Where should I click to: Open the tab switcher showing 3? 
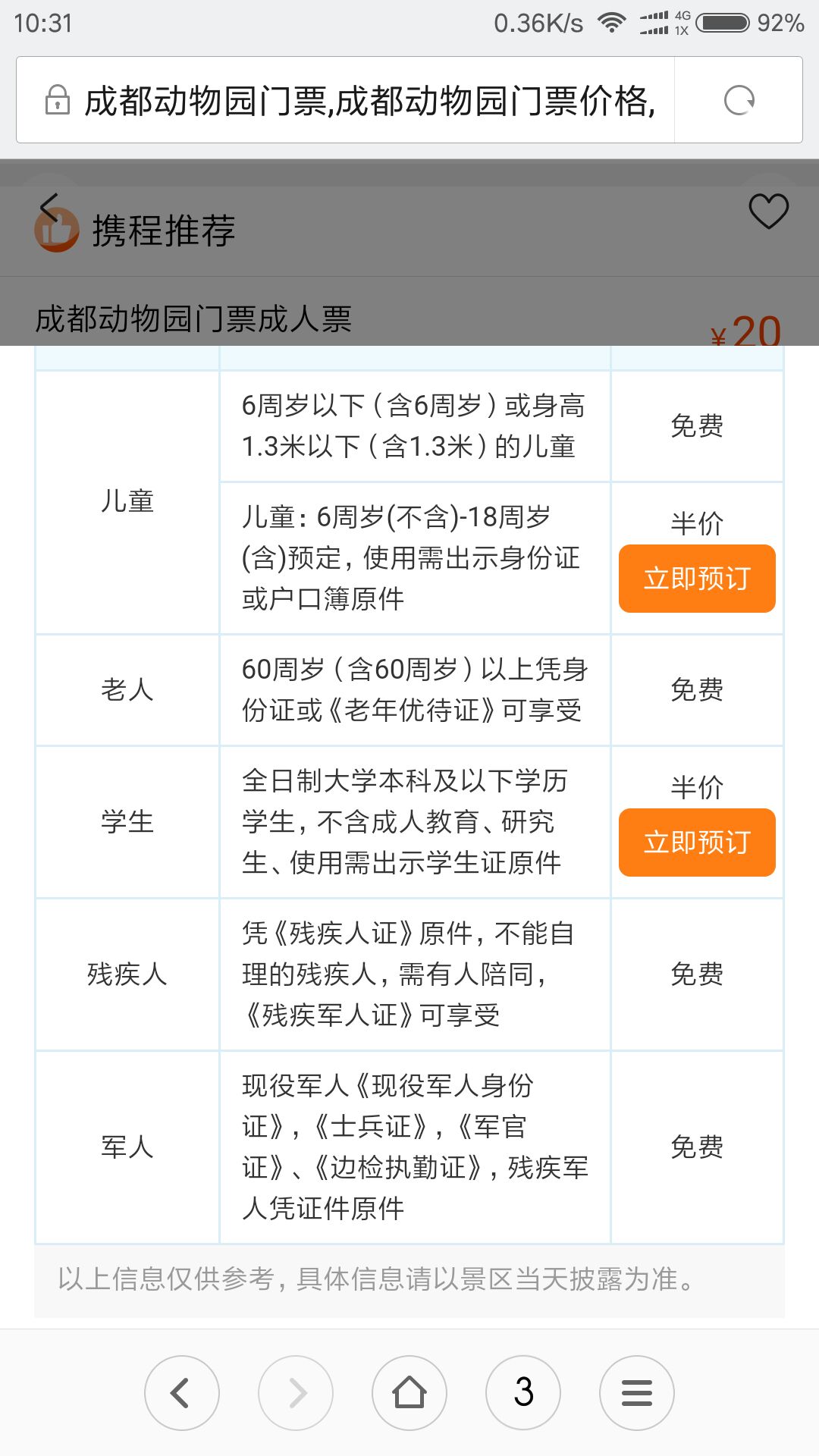[523, 1393]
